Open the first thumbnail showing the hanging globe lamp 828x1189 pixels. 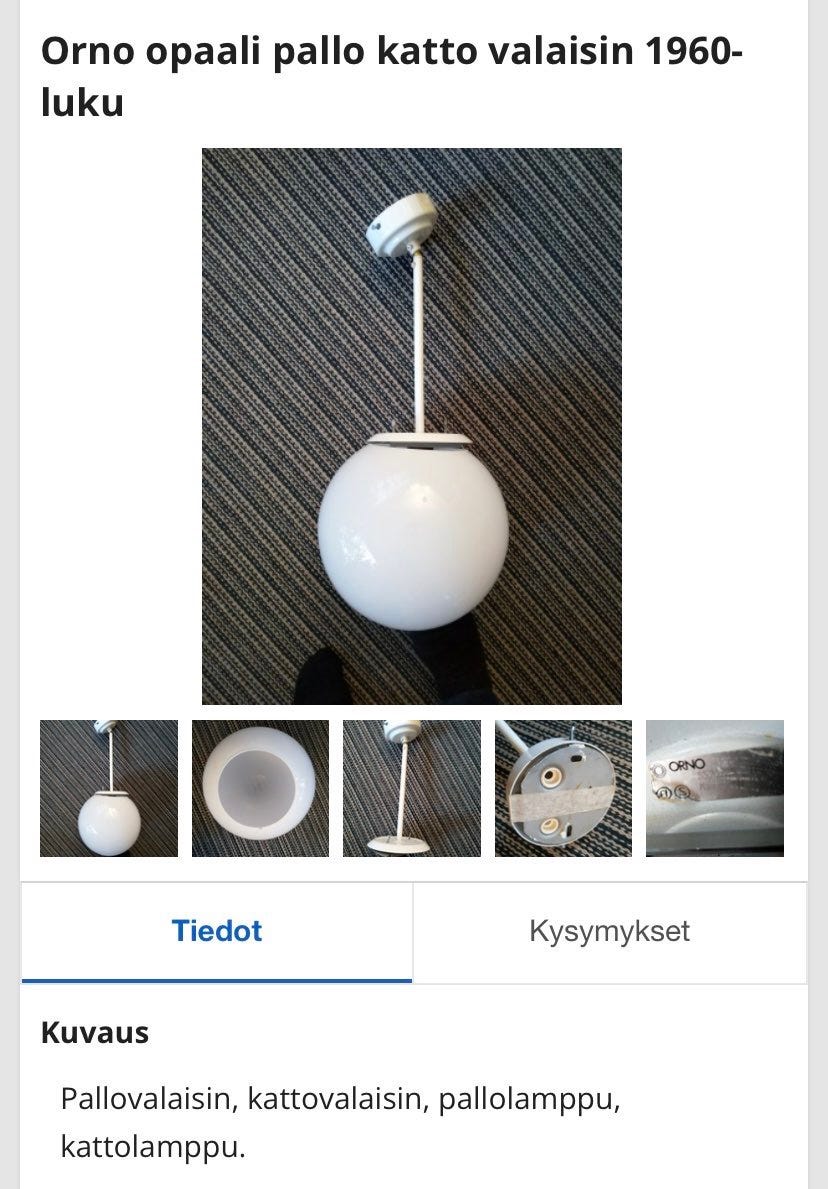coord(107,787)
